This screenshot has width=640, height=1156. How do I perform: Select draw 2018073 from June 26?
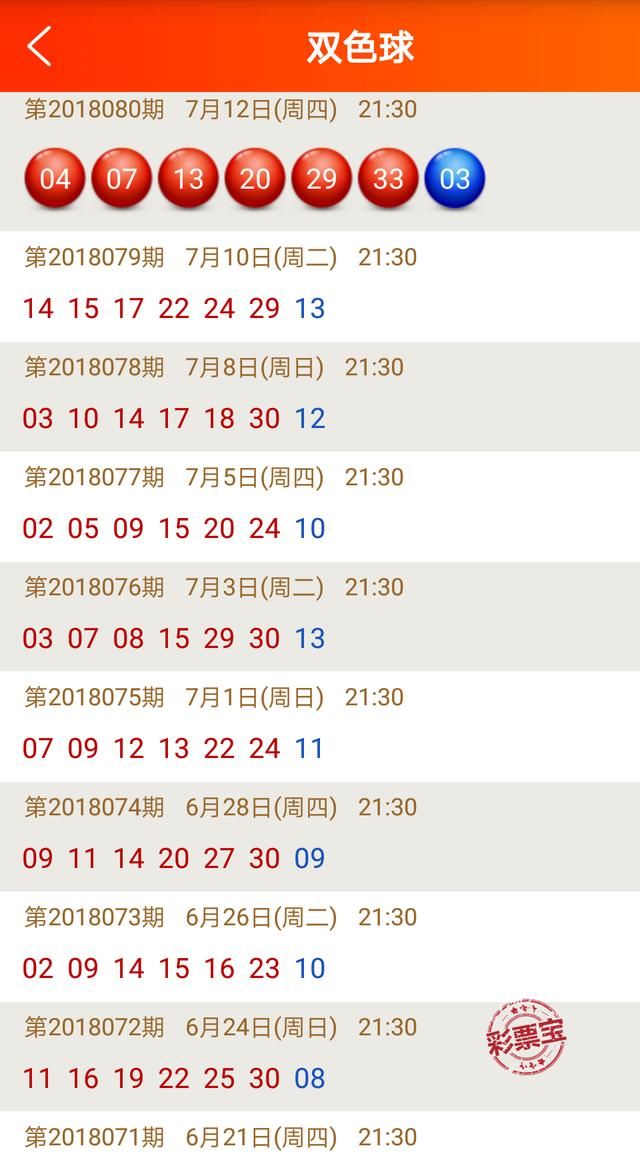coord(320,947)
